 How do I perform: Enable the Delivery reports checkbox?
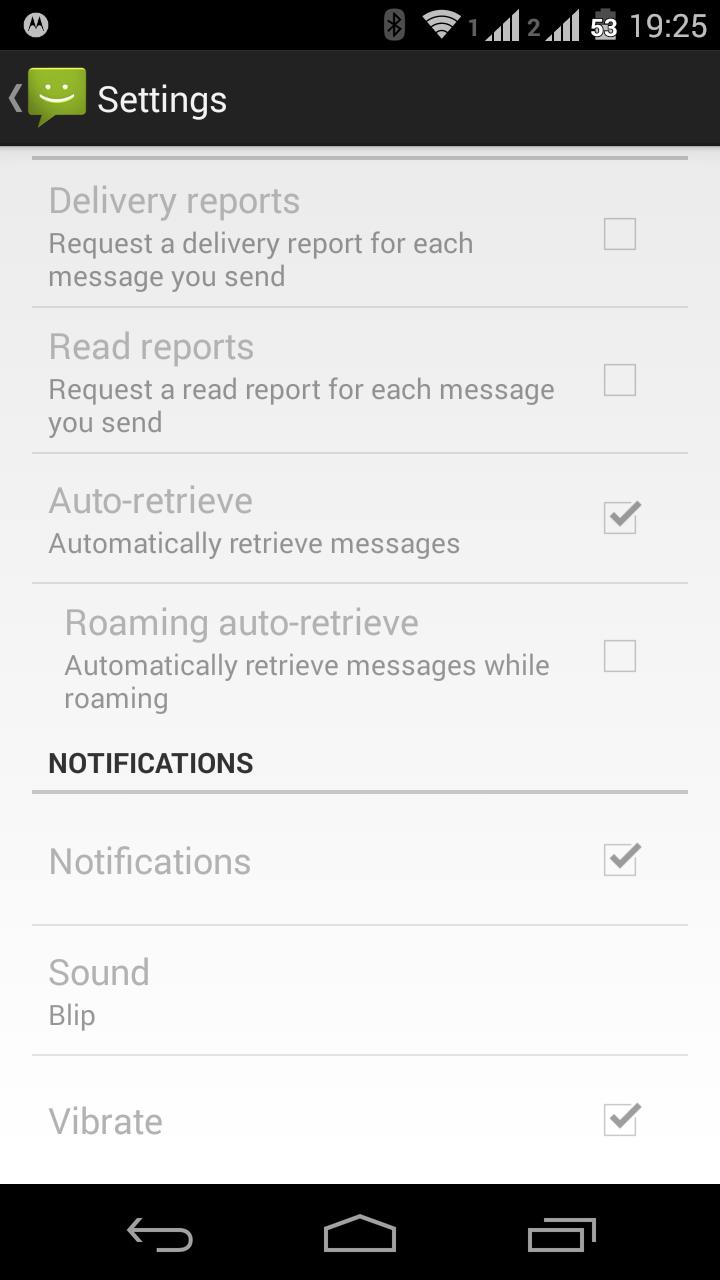click(620, 235)
